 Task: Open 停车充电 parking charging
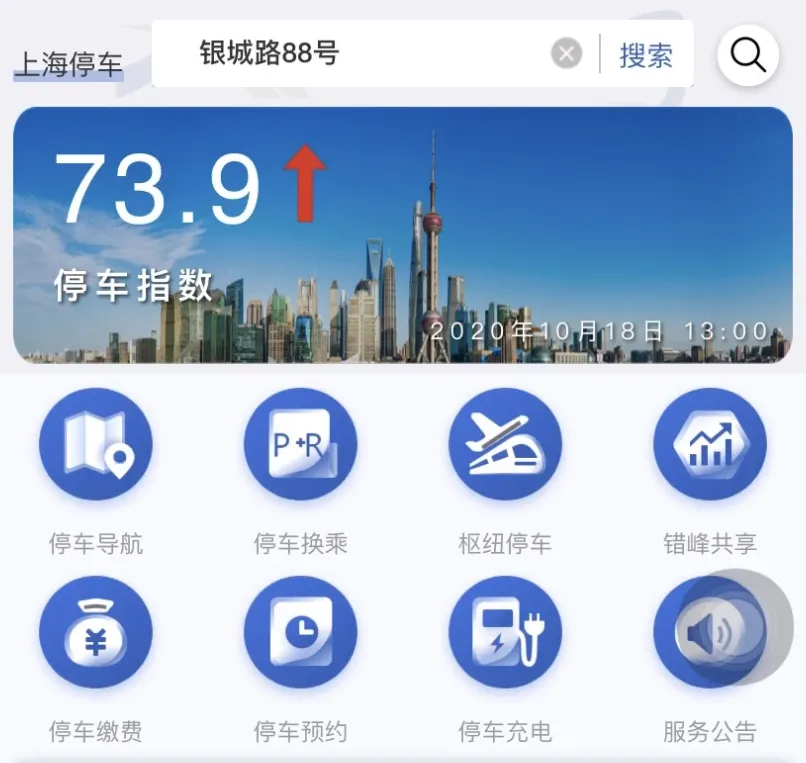(505, 633)
